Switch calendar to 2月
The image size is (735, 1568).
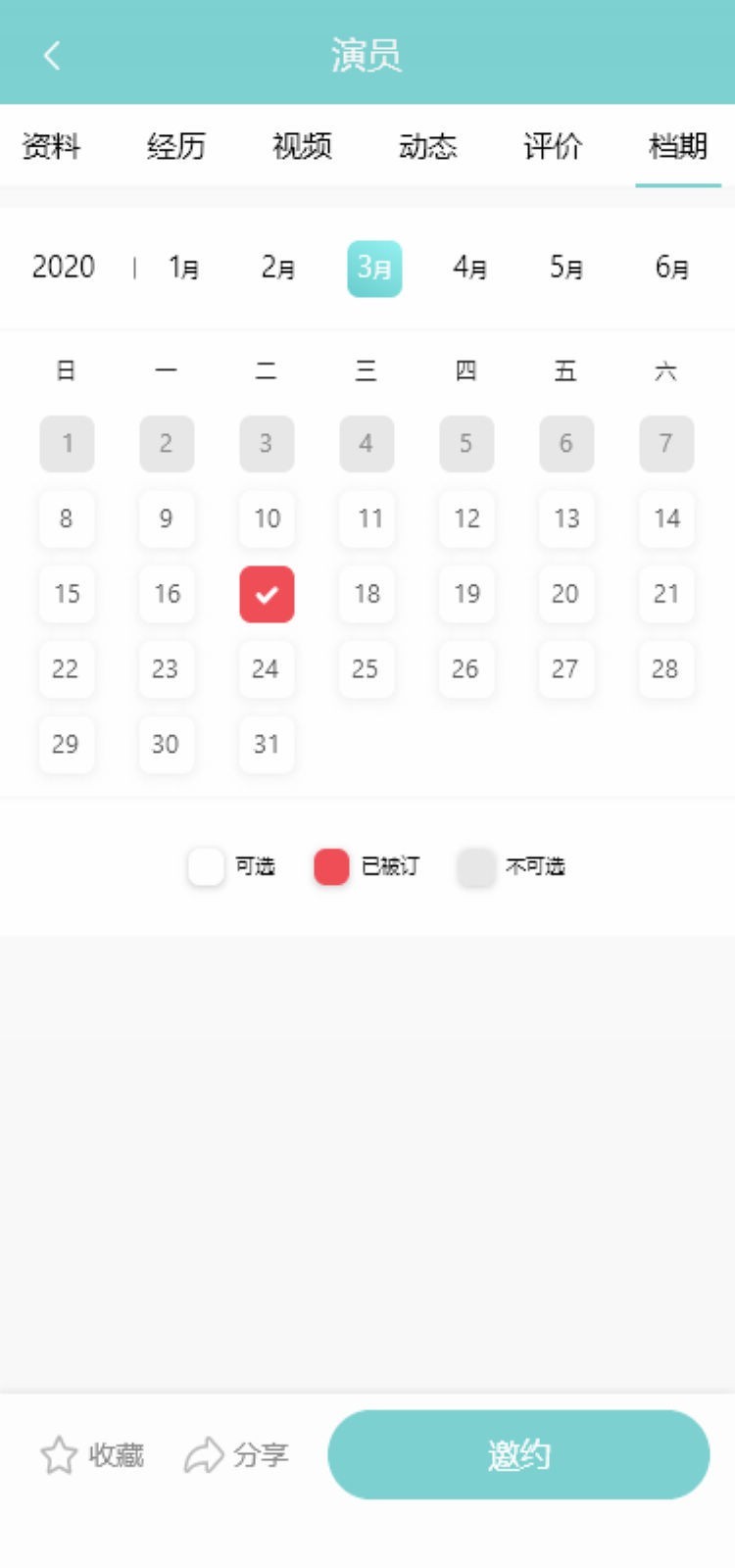pos(278,268)
